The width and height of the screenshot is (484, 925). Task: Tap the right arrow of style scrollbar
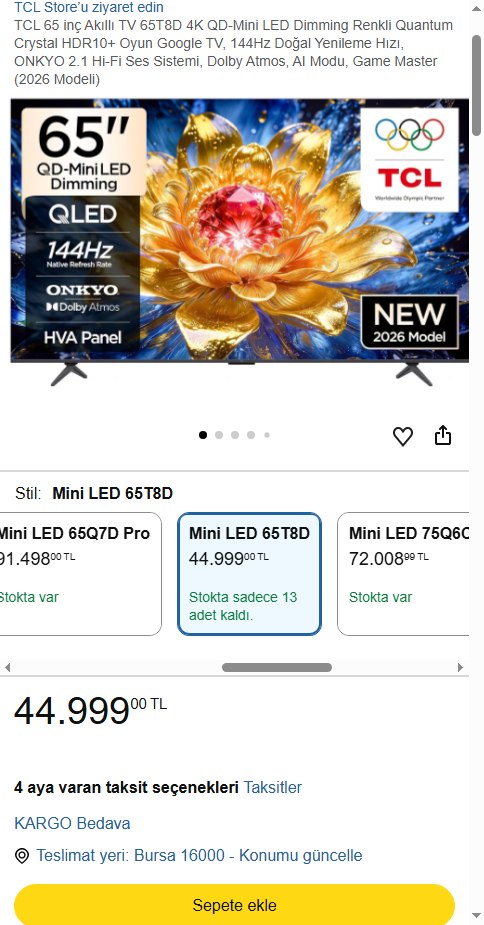pyautogui.click(x=460, y=667)
